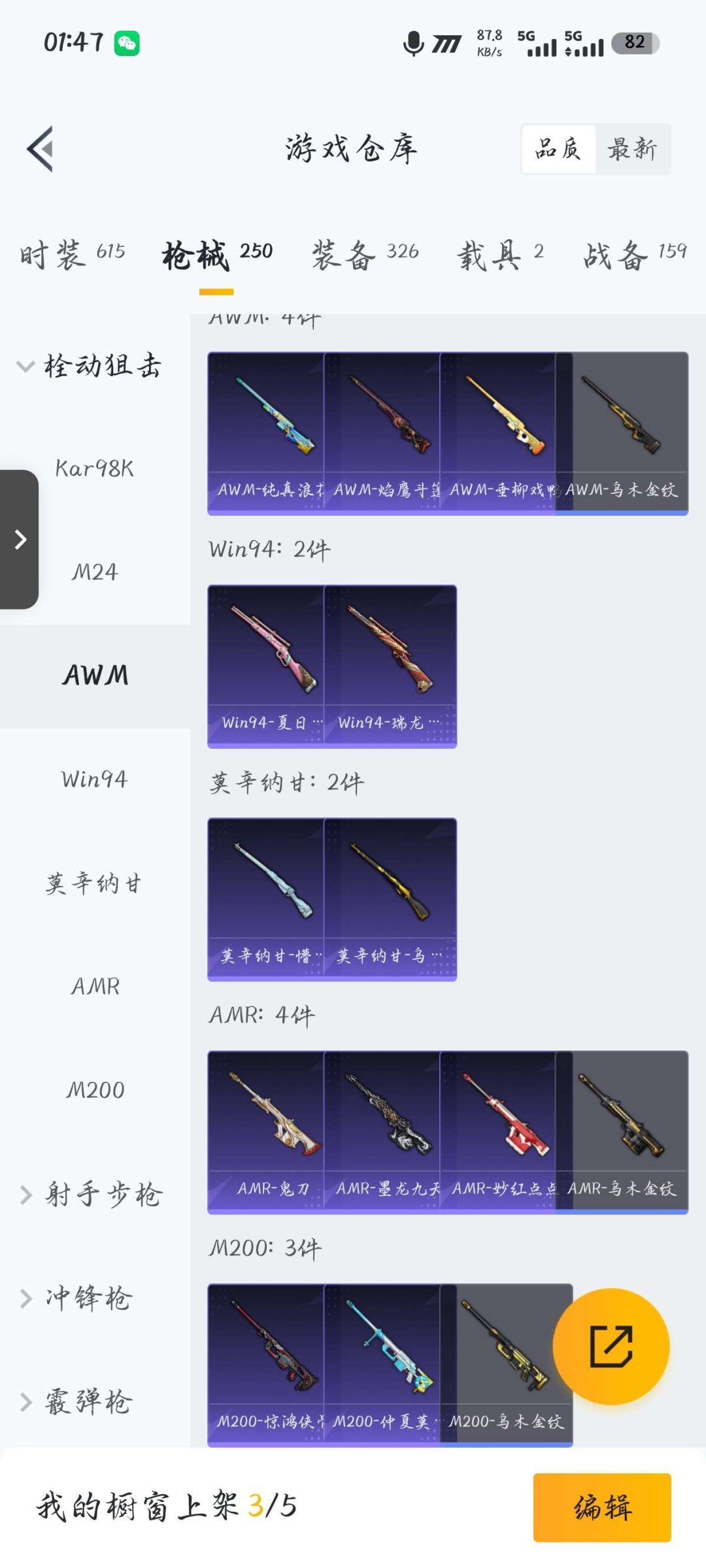Select M24 in the side list

[x=95, y=572]
